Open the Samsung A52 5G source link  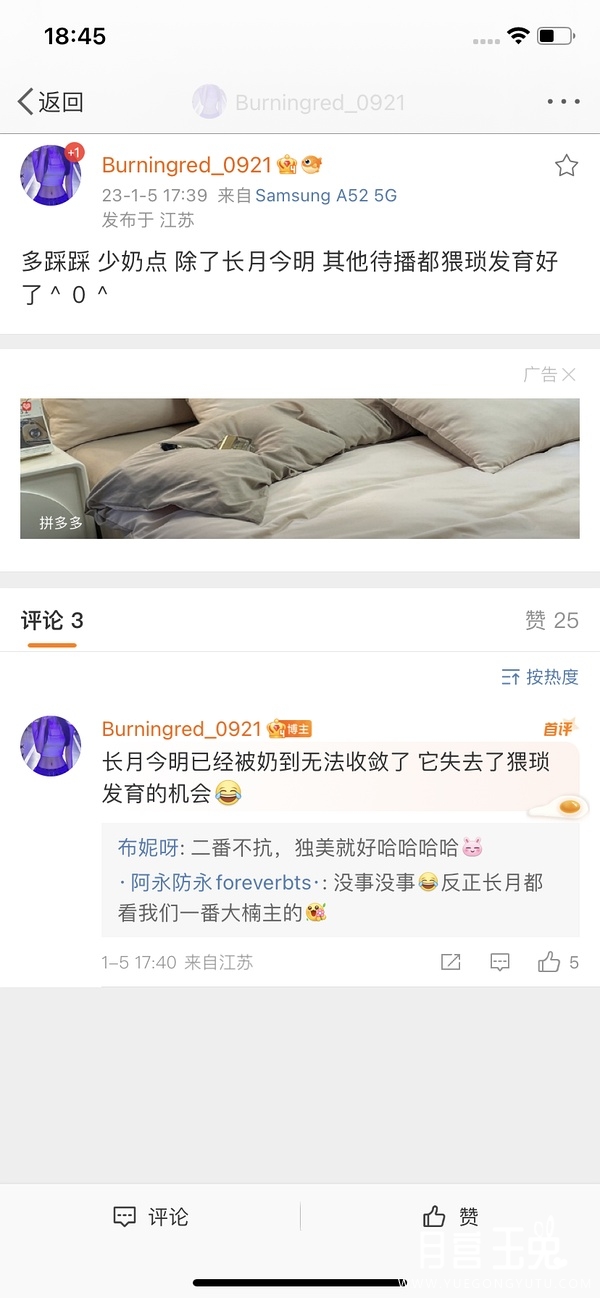click(x=326, y=196)
